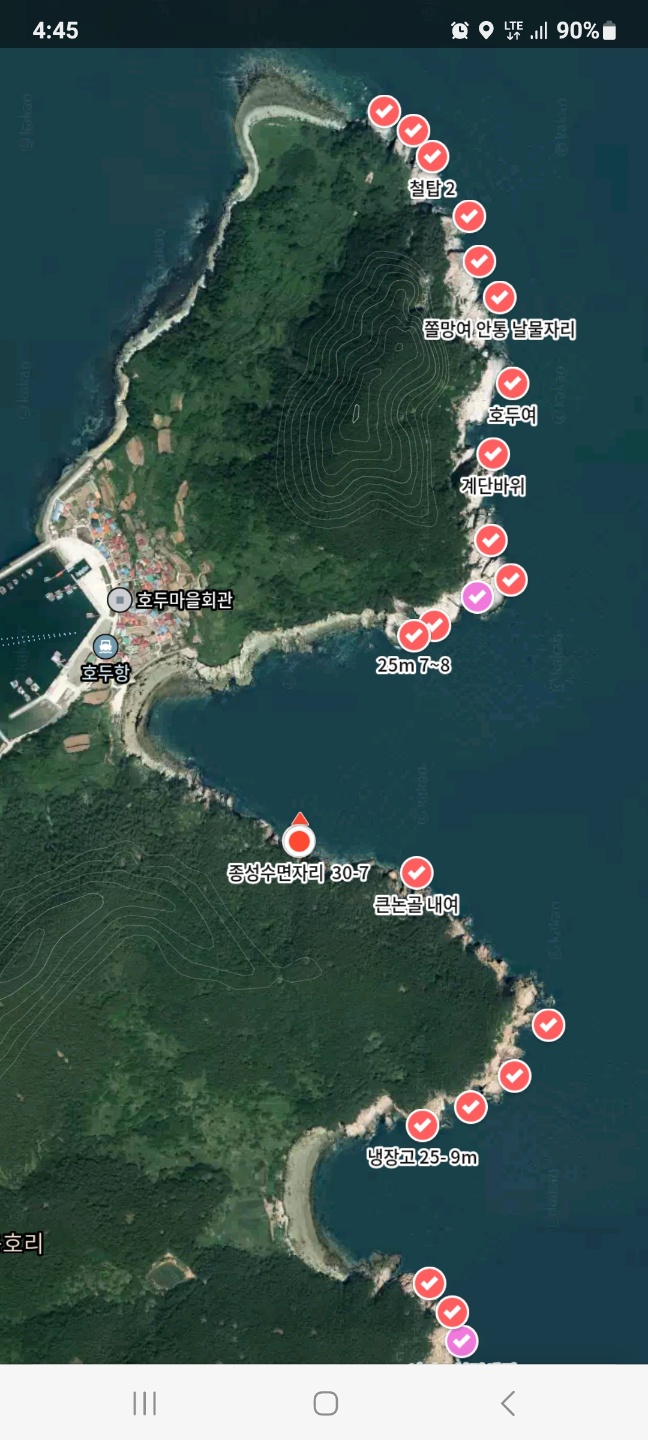Open the 호두마을회관 place icon

pyautogui.click(x=120, y=600)
